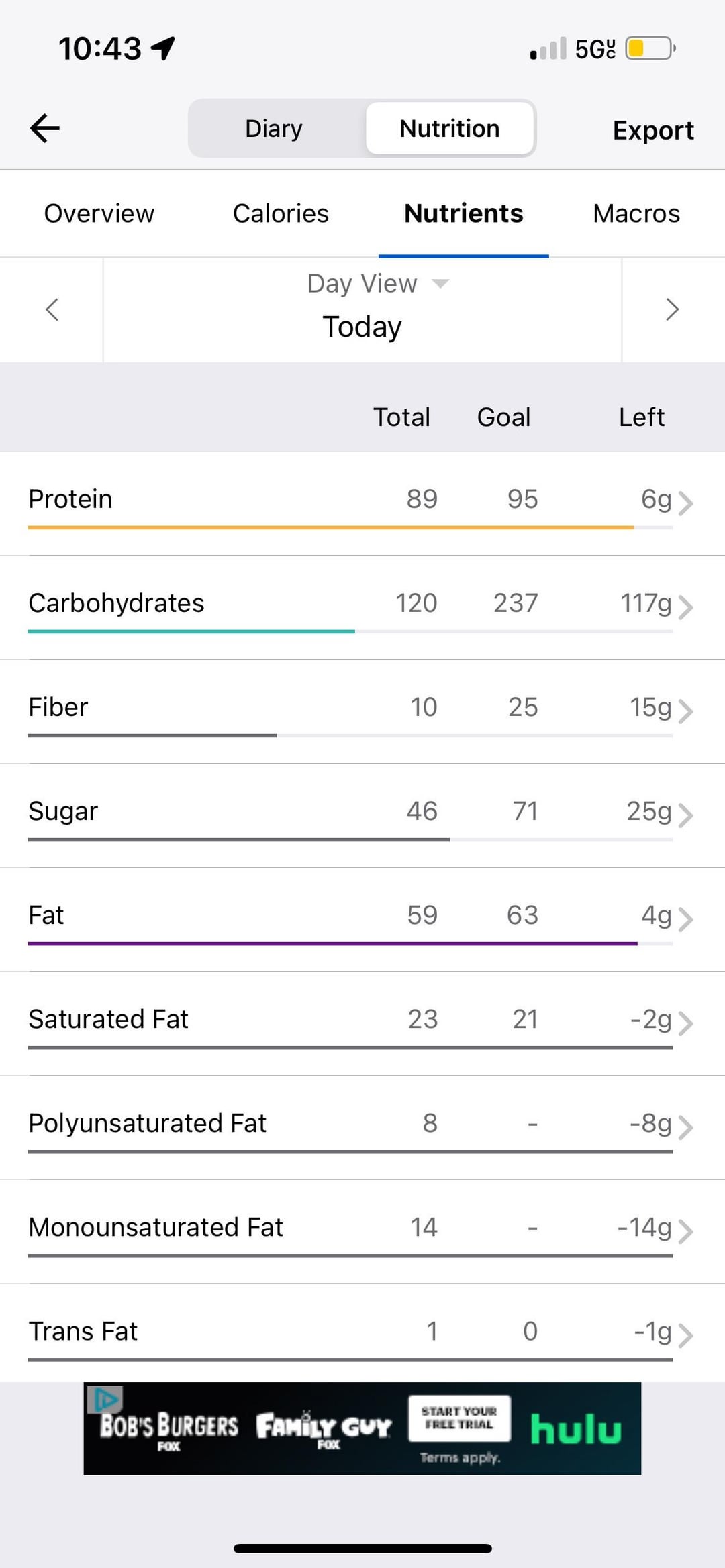View Trans Fat details
The width and height of the screenshot is (725, 1568).
pyautogui.click(x=362, y=1333)
